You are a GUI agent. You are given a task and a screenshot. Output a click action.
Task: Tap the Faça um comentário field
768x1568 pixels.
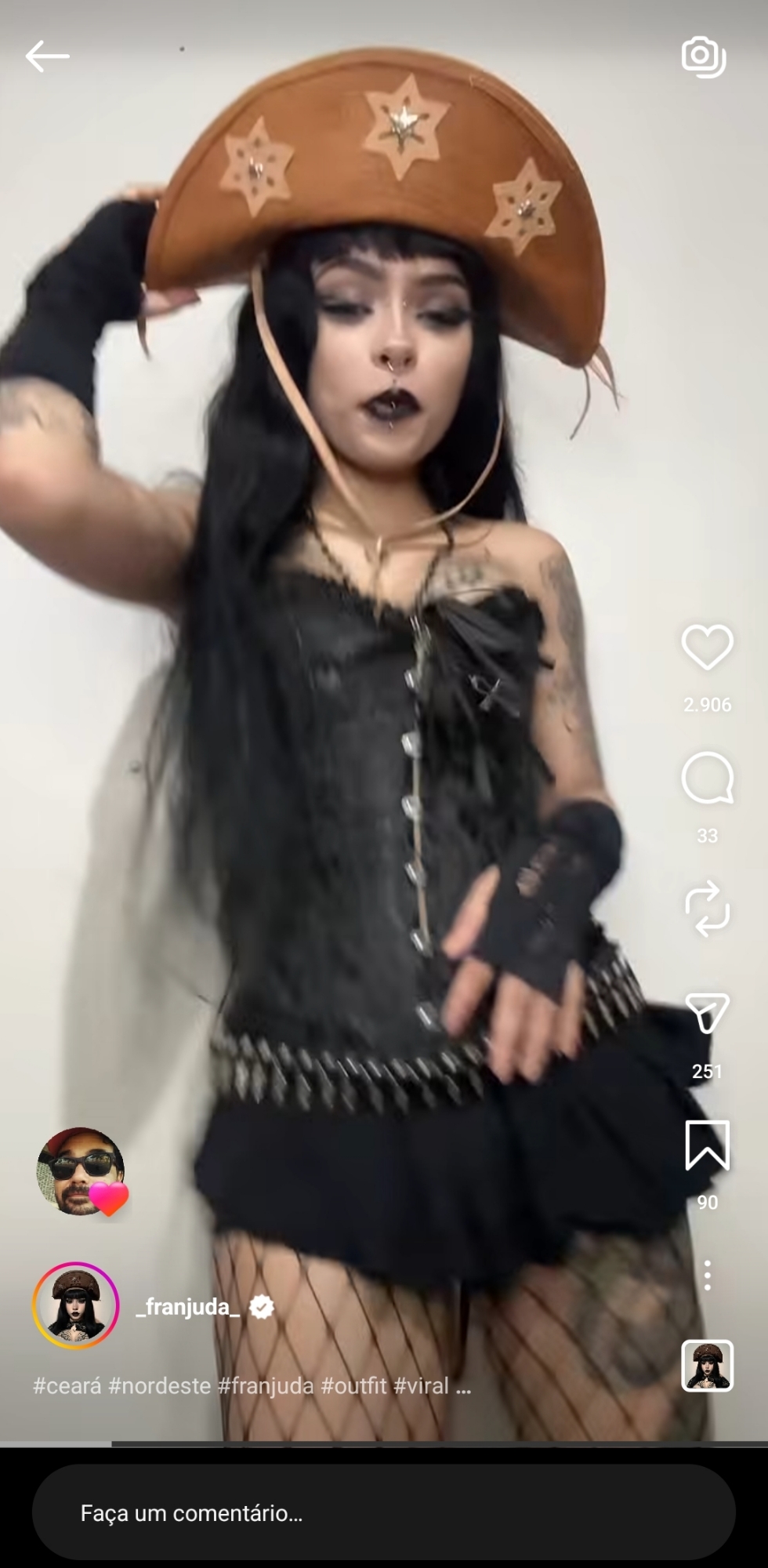(383, 1513)
